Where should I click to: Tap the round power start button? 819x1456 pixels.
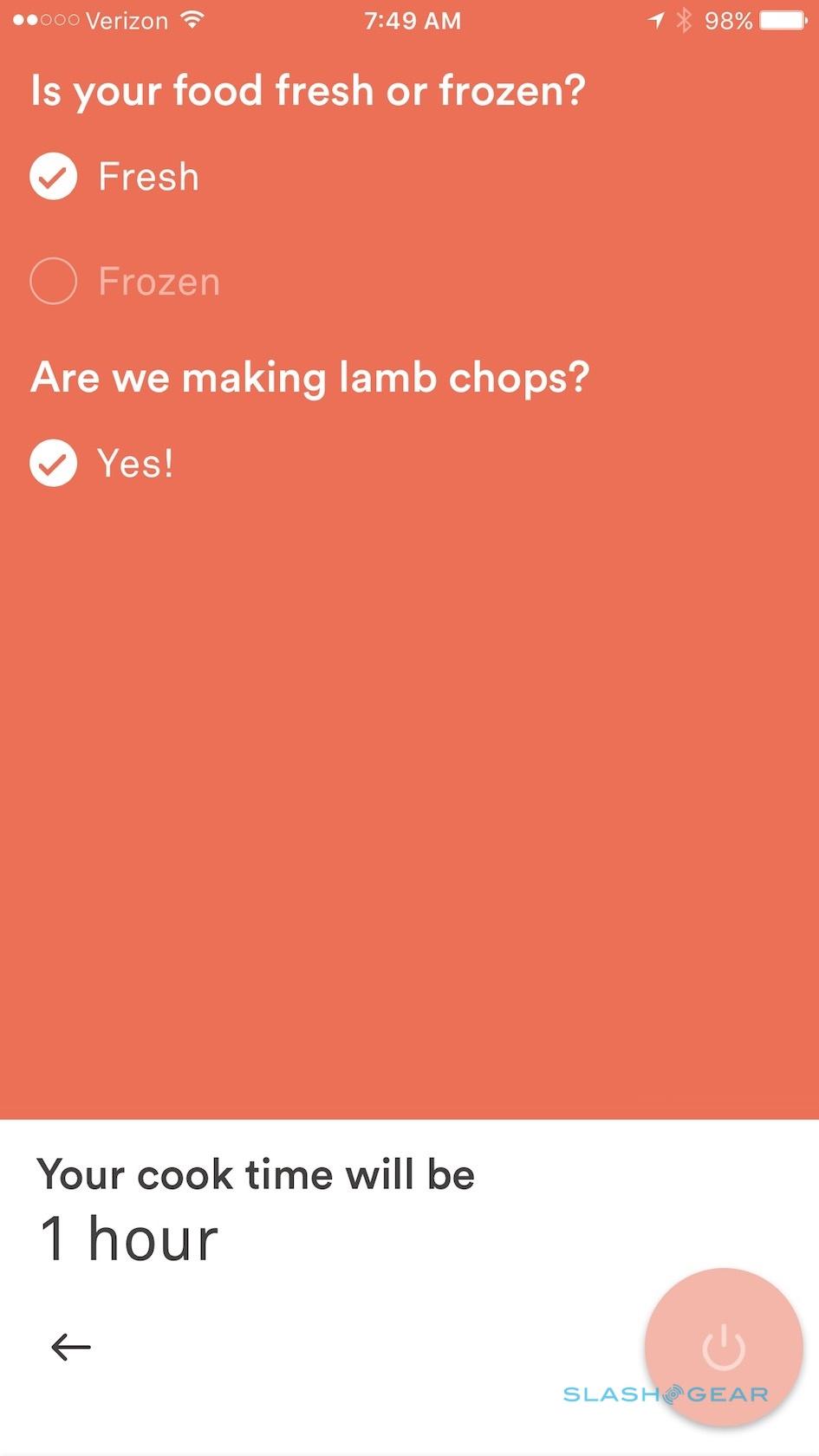point(723,1348)
